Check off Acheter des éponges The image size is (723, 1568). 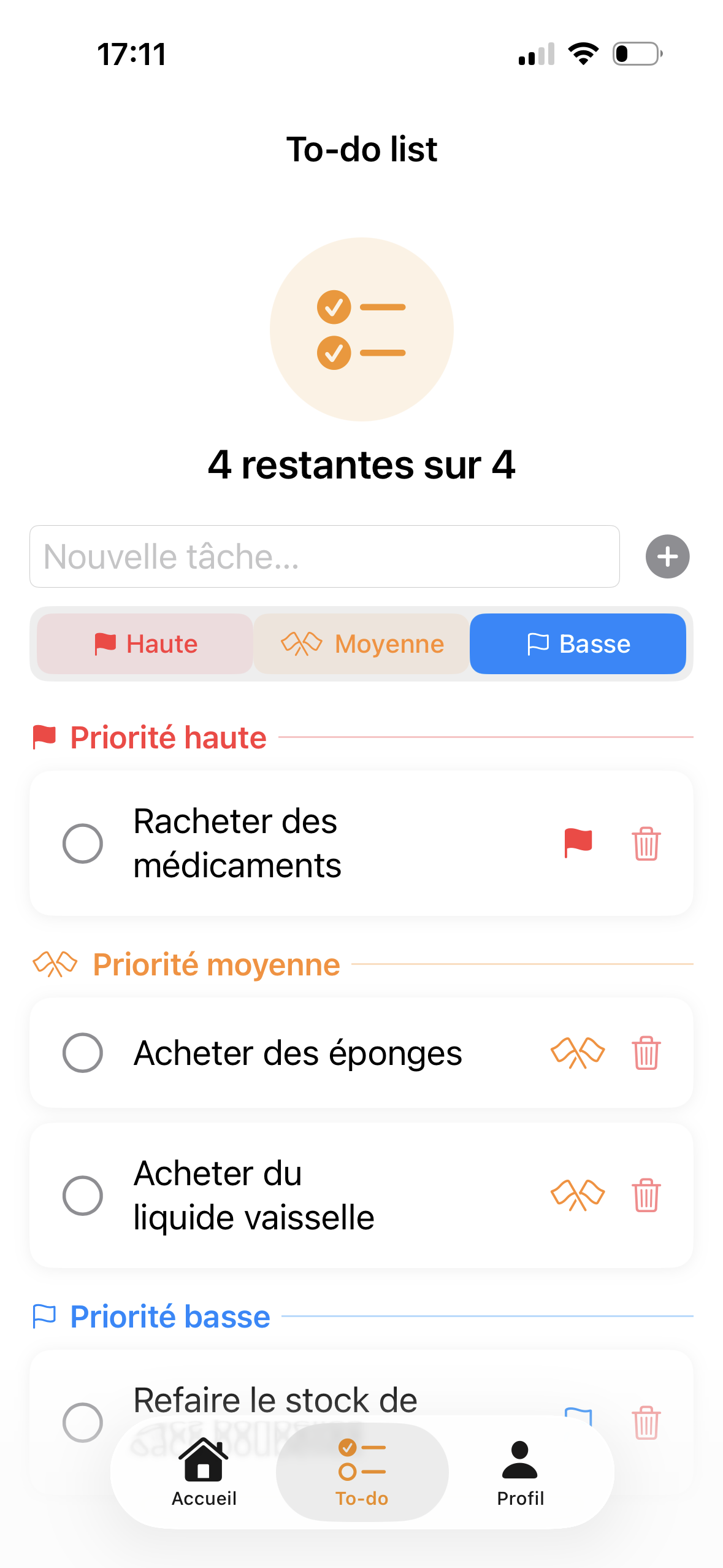coord(83,1053)
